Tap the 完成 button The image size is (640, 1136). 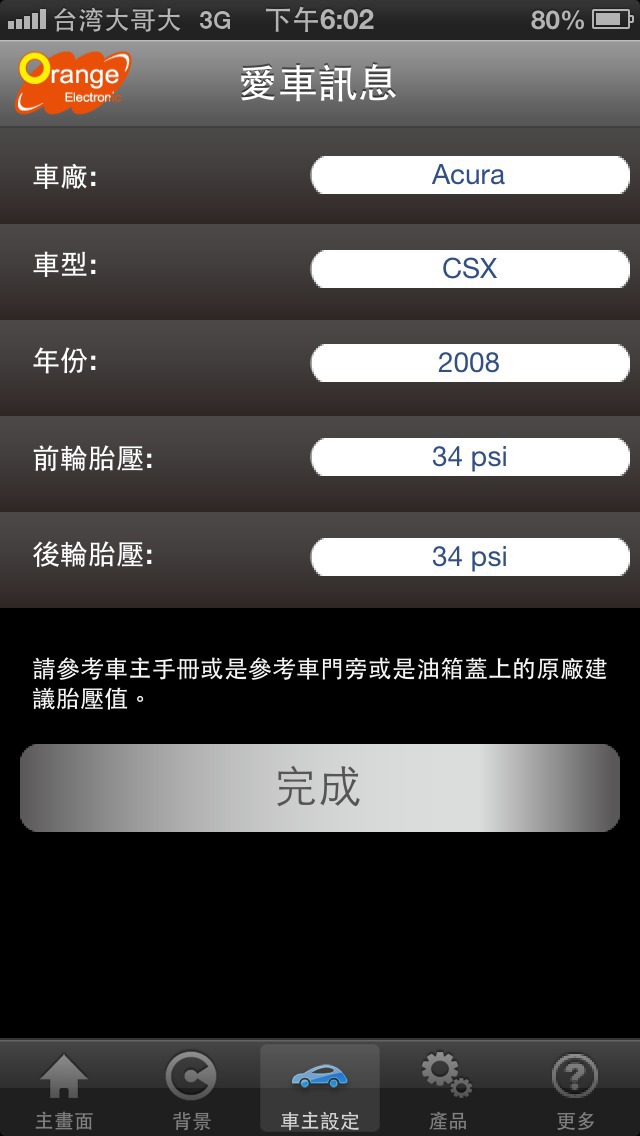coord(320,788)
